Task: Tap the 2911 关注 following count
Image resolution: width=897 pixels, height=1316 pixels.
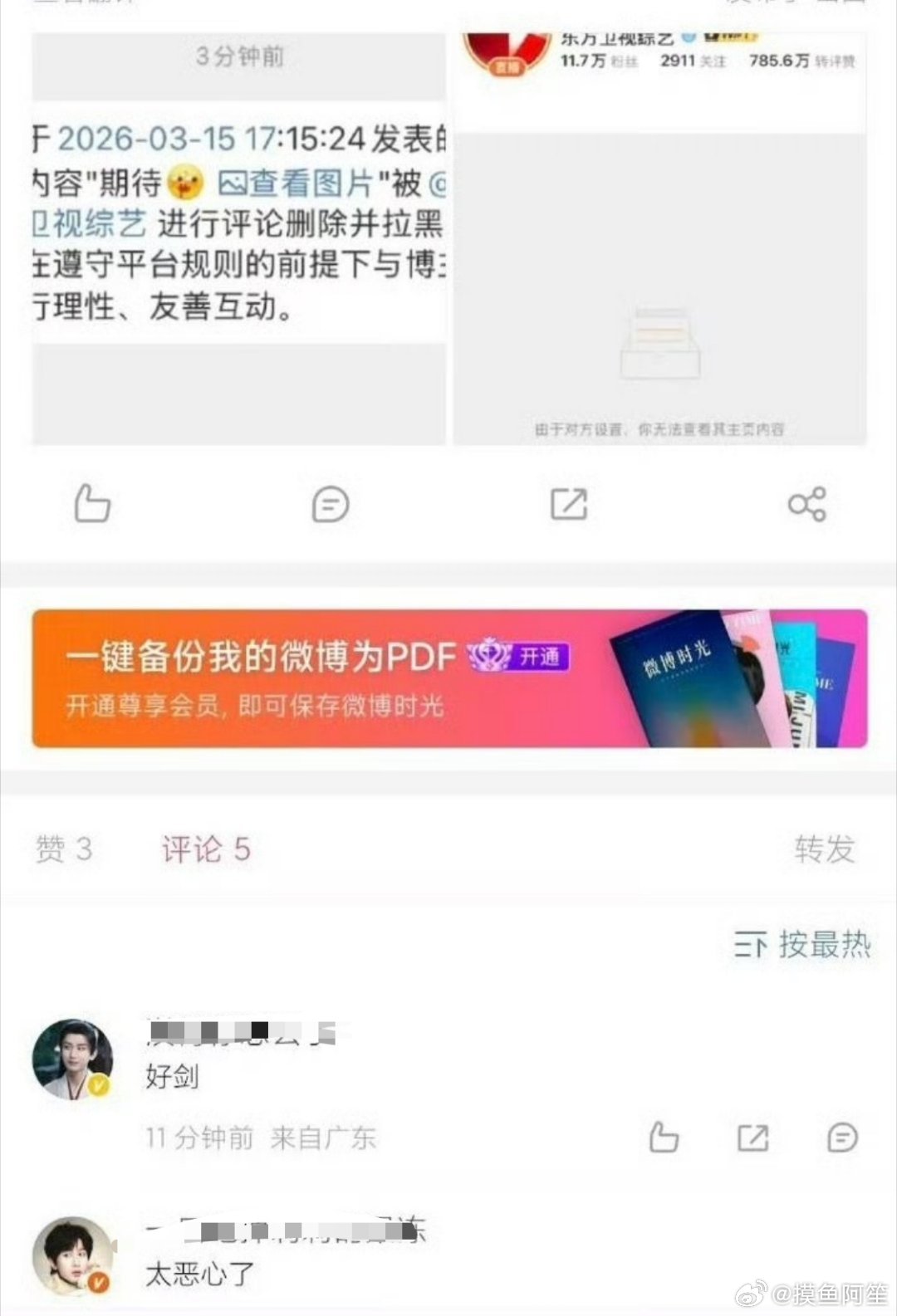Action: [694, 61]
